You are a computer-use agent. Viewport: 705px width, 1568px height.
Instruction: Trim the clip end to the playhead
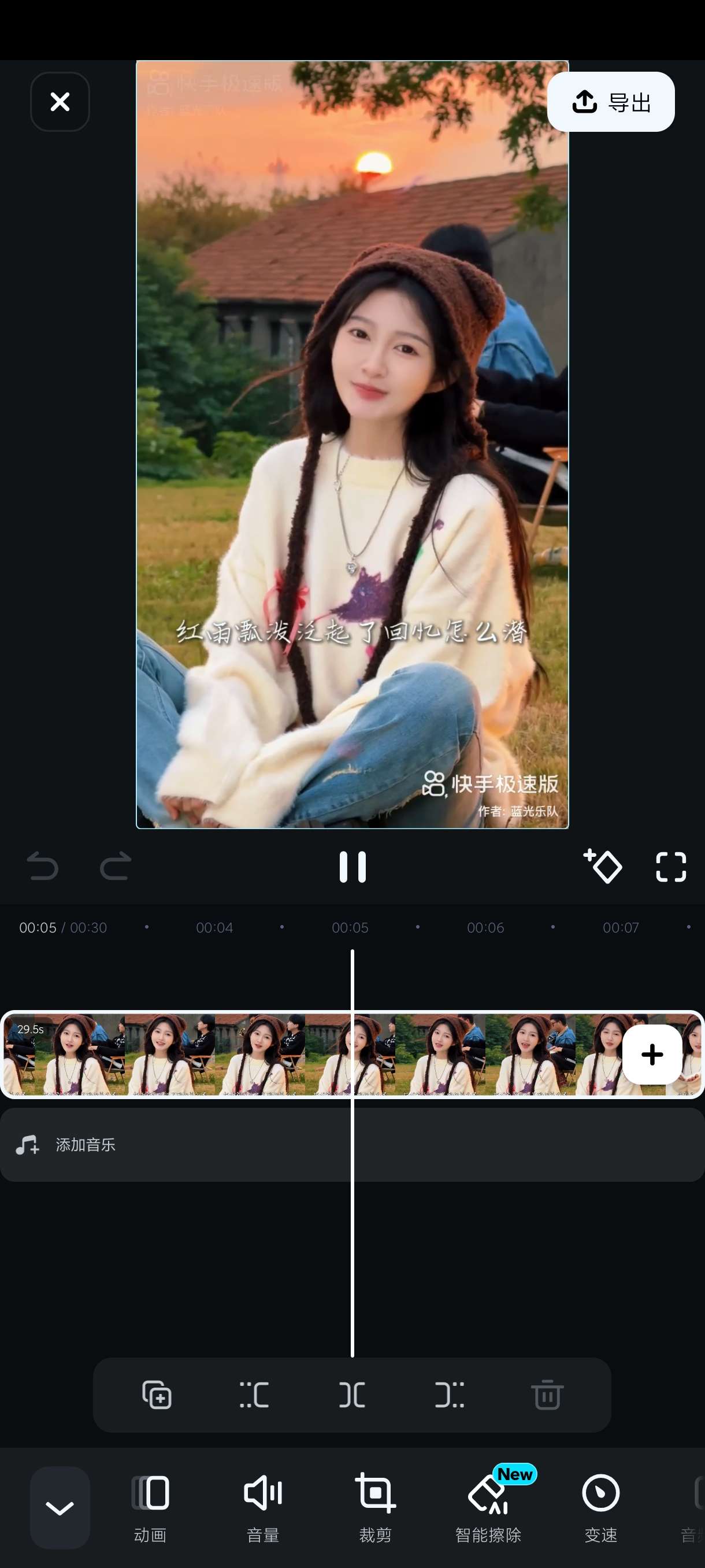pos(450,1395)
